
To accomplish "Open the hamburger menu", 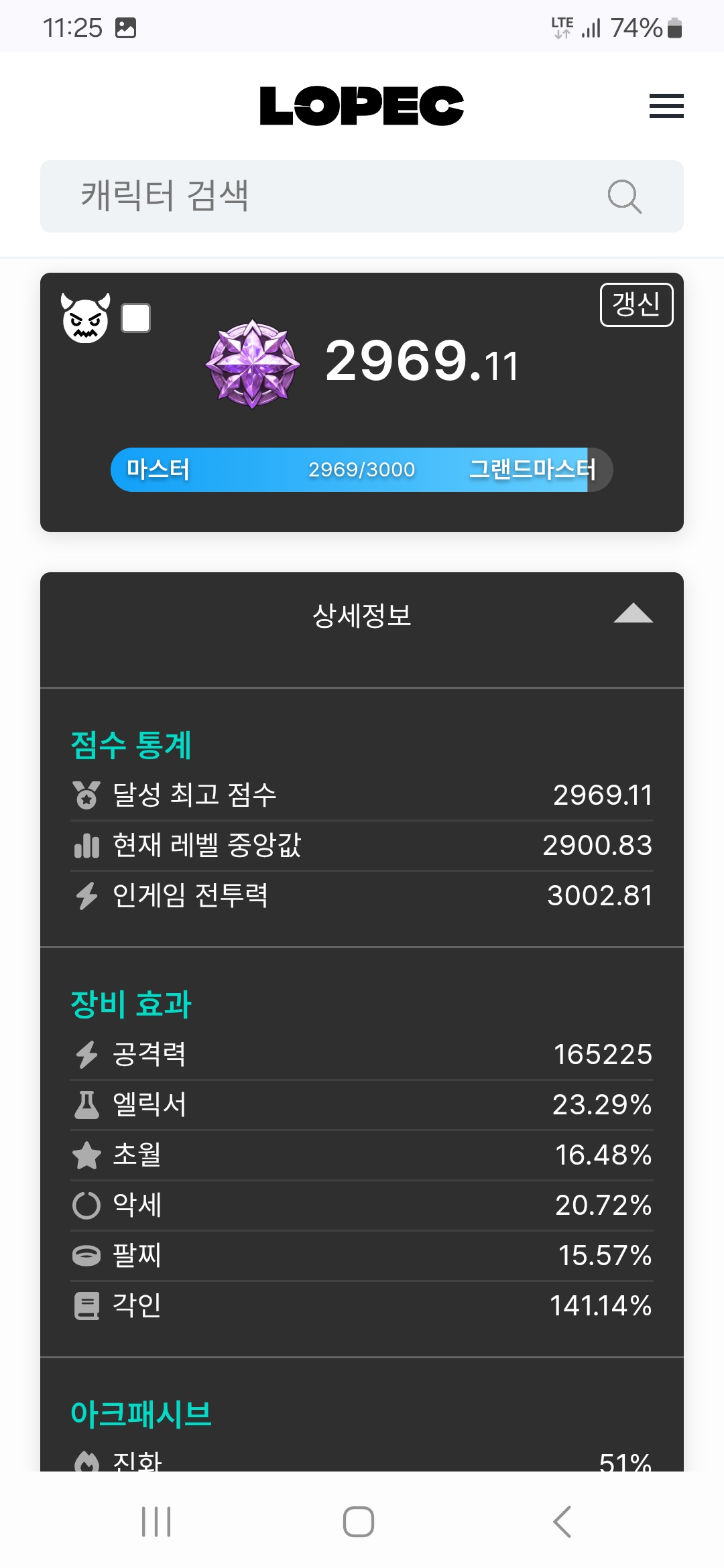I will pyautogui.click(x=666, y=106).
